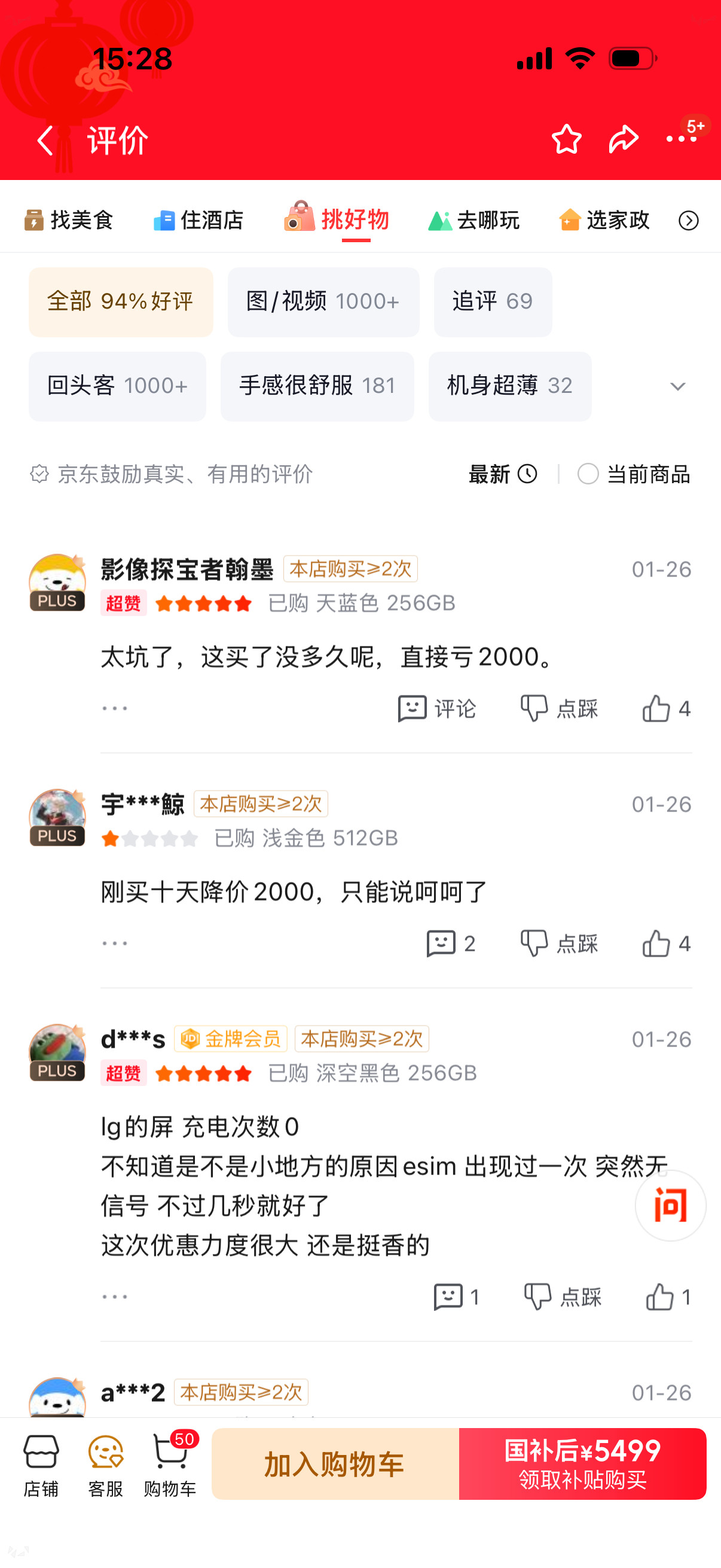This screenshot has height=1568, width=721.
Task: Expand the first review's ... options
Action: (115, 708)
